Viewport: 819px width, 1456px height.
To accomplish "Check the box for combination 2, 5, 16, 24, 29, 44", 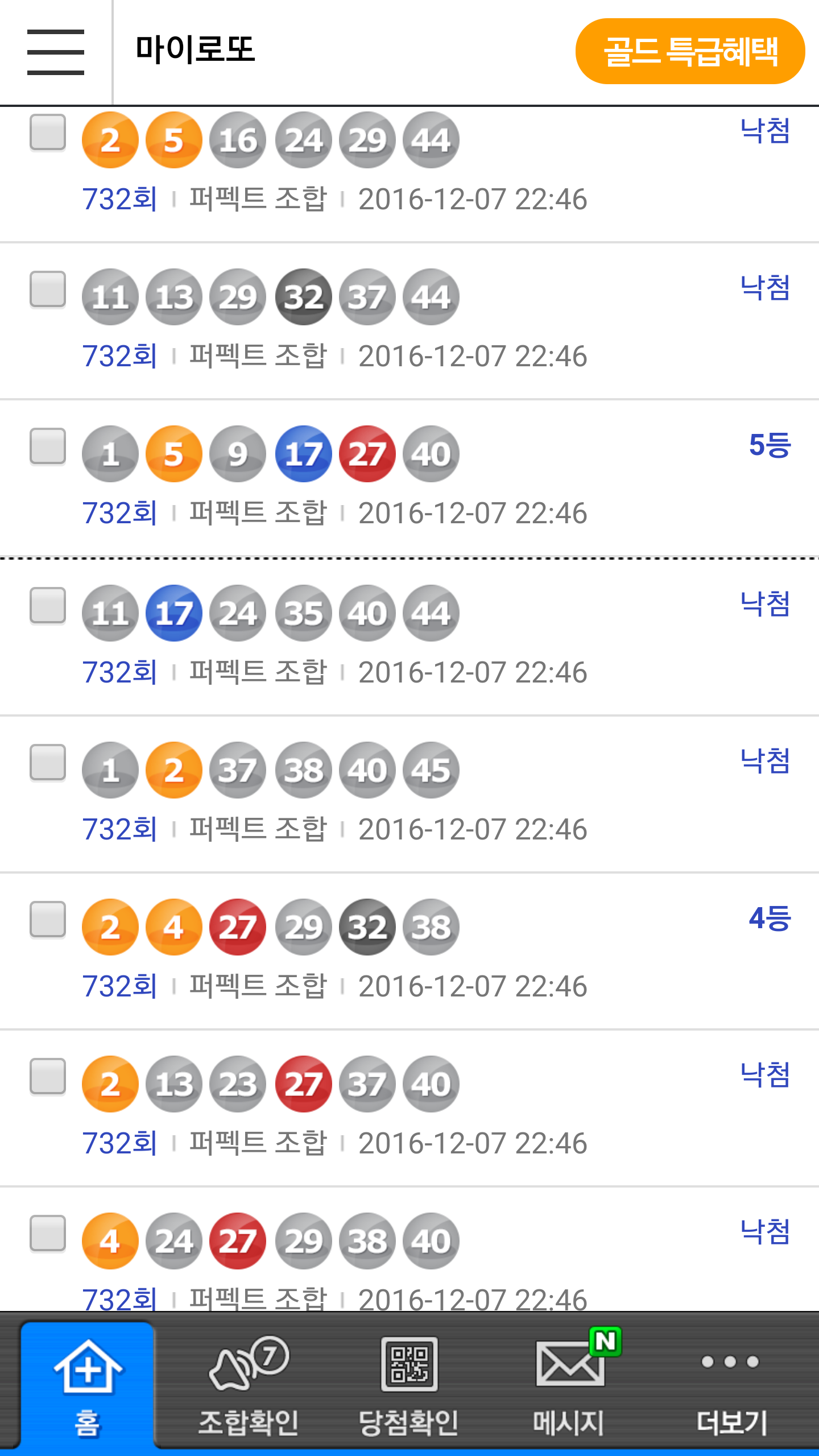I will tap(48, 132).
